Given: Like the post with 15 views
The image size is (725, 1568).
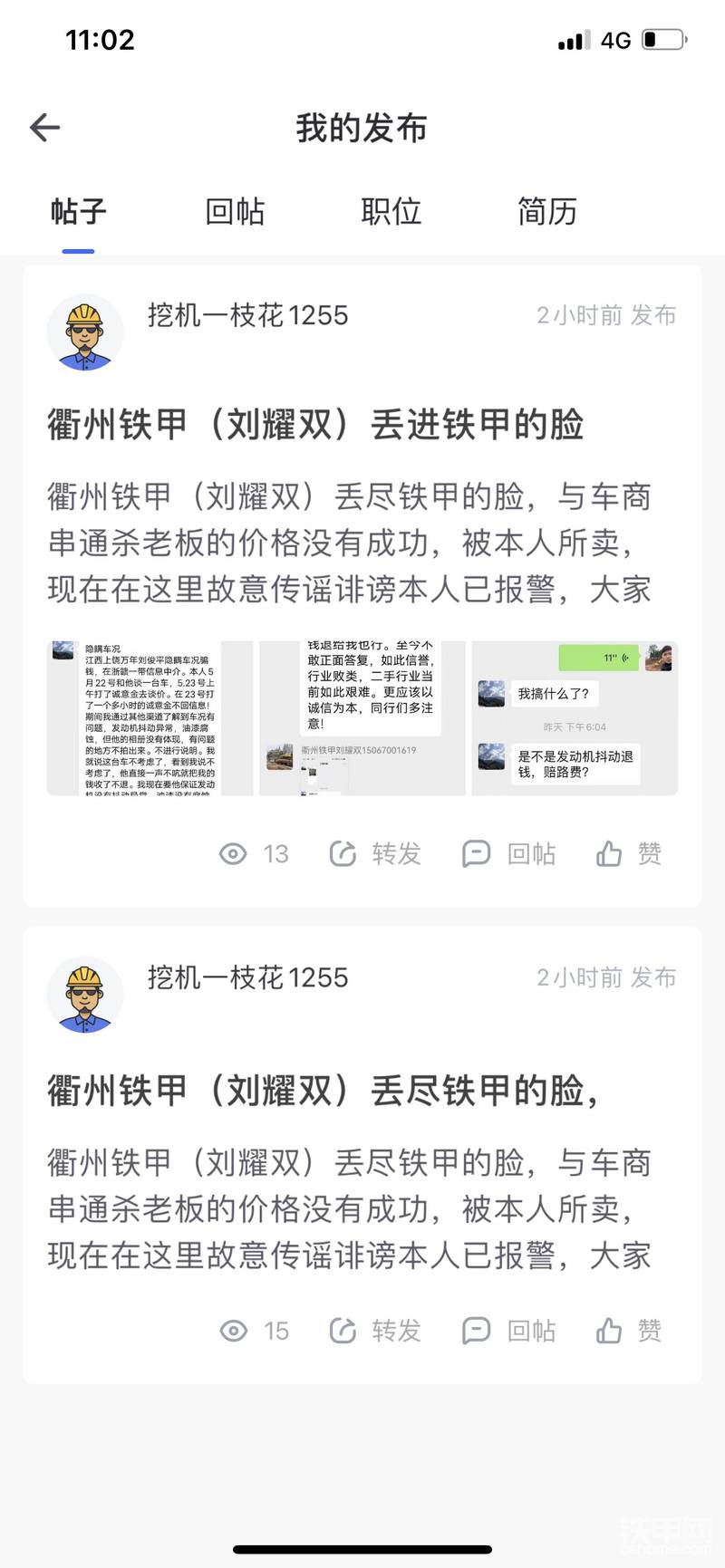Looking at the screenshot, I should (629, 1331).
